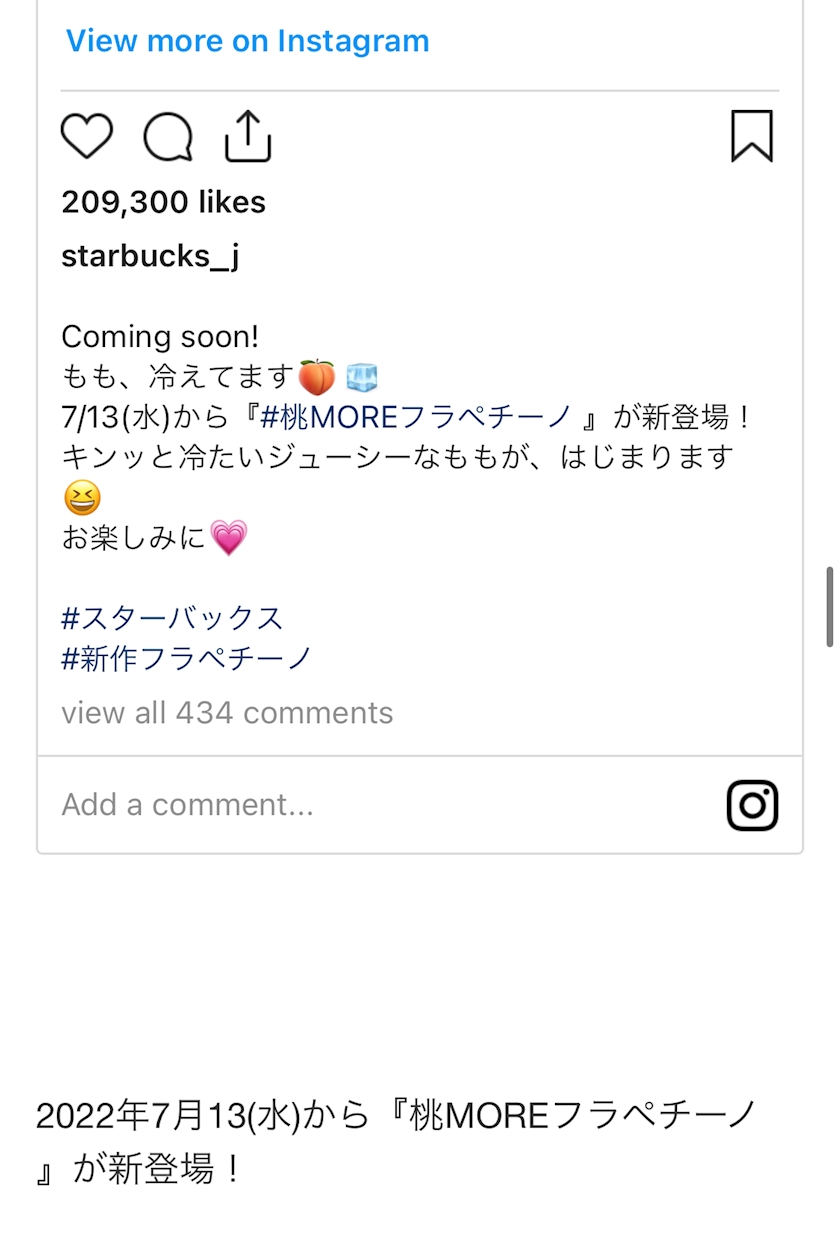Share the post via the share icon
Viewport: 840px width, 1243px height.
248,136
